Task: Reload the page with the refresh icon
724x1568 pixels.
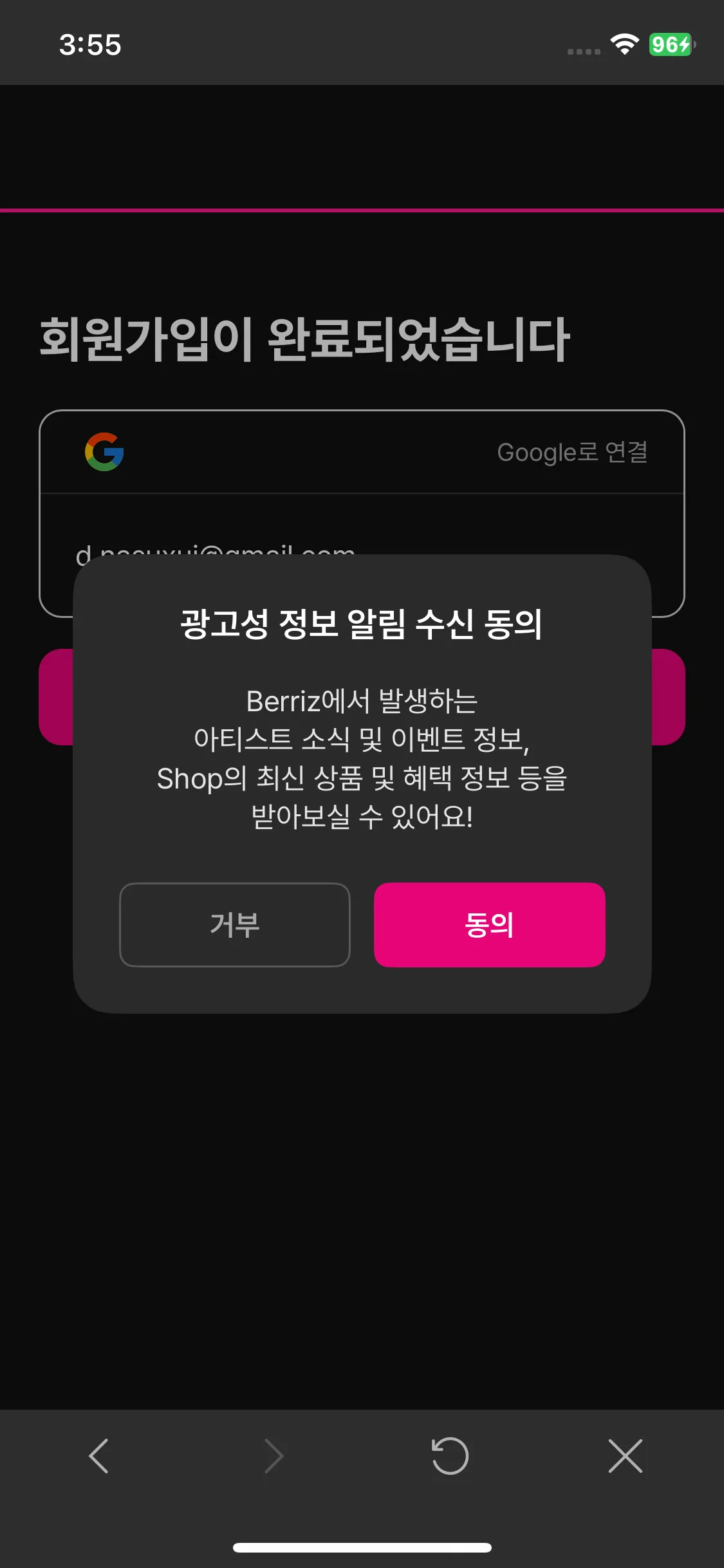Action: [450, 1457]
